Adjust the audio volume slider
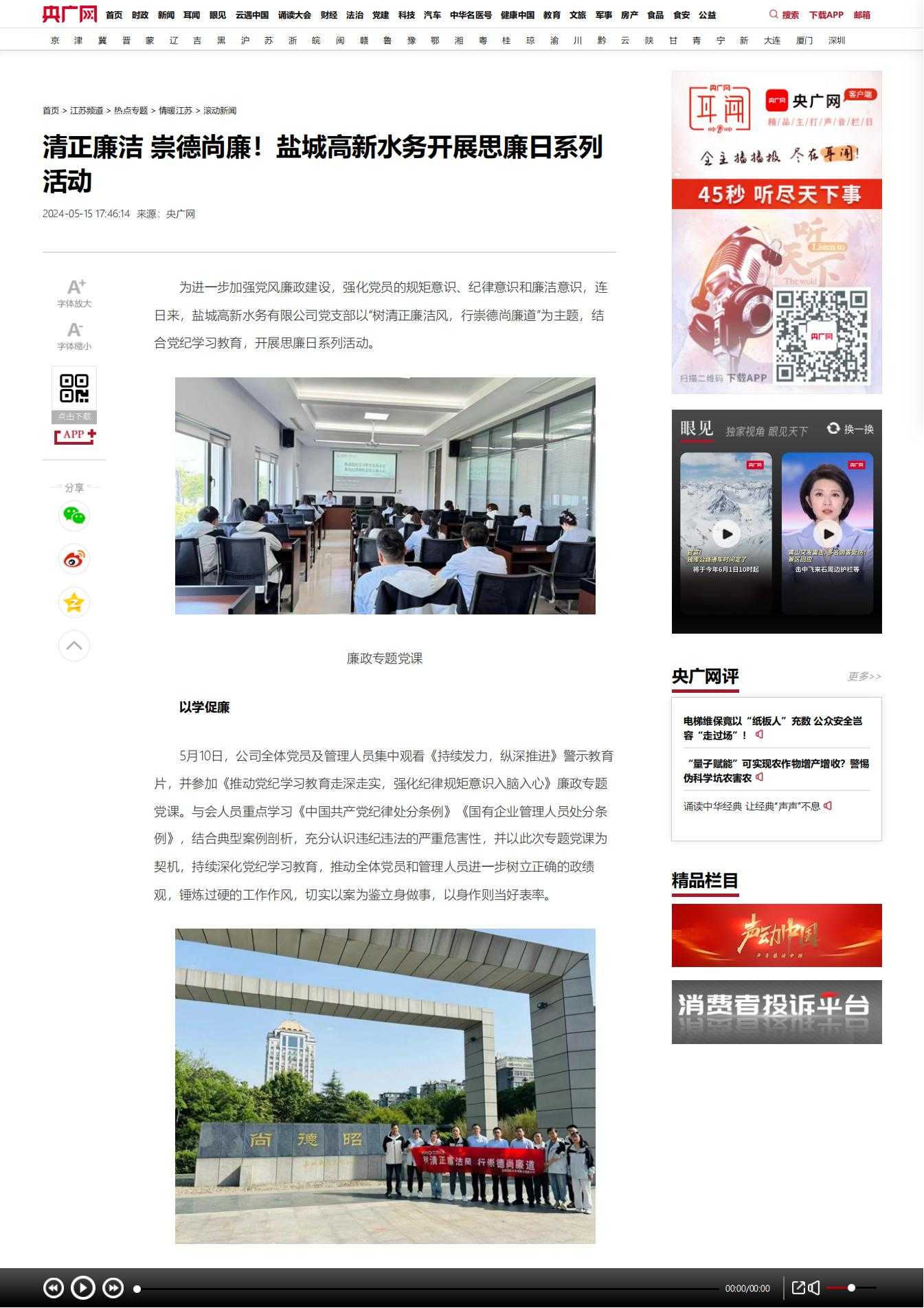 coord(851,1287)
